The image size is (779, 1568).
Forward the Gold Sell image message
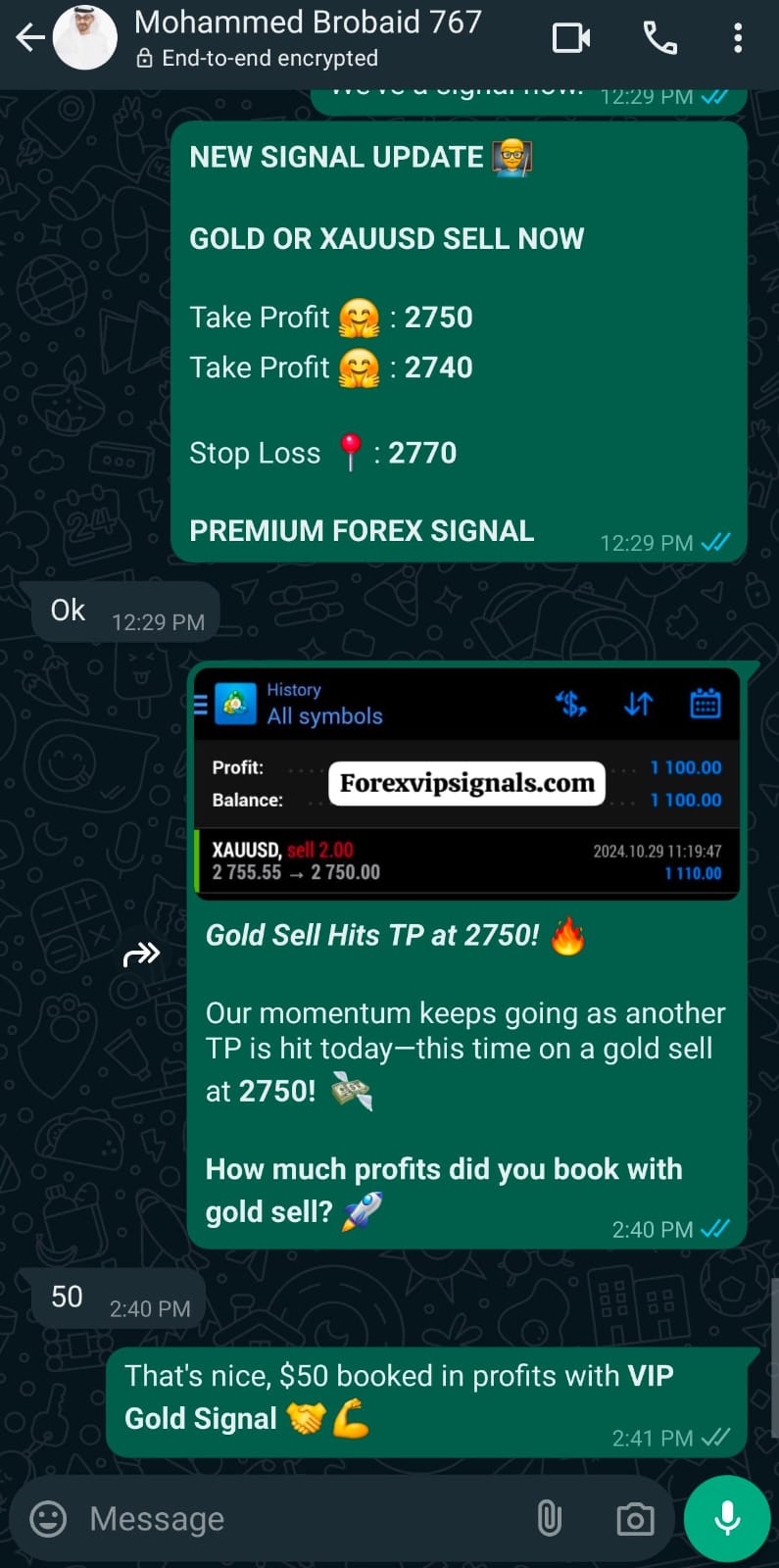click(141, 954)
